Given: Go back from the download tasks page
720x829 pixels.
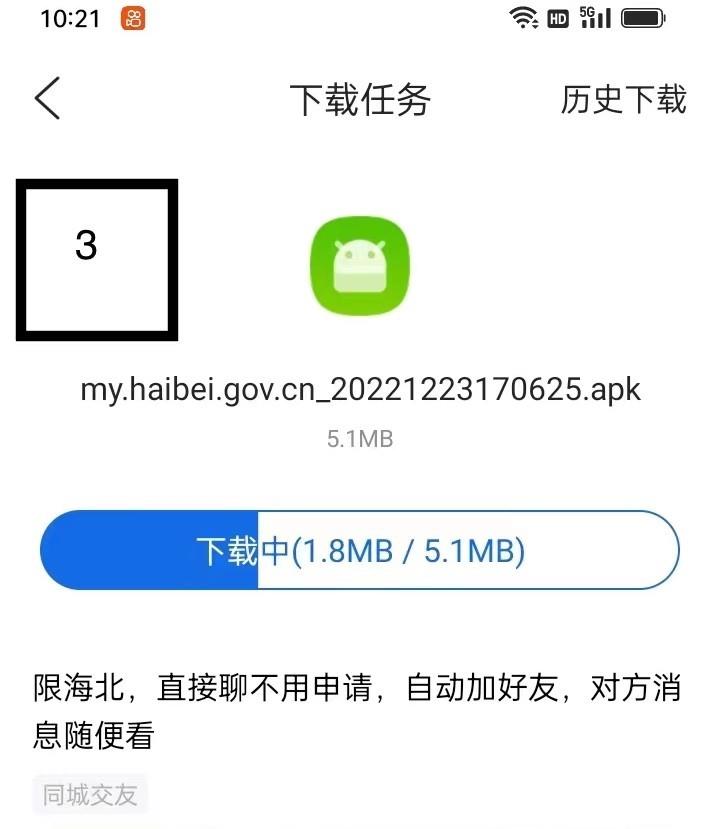Looking at the screenshot, I should pos(47,99).
